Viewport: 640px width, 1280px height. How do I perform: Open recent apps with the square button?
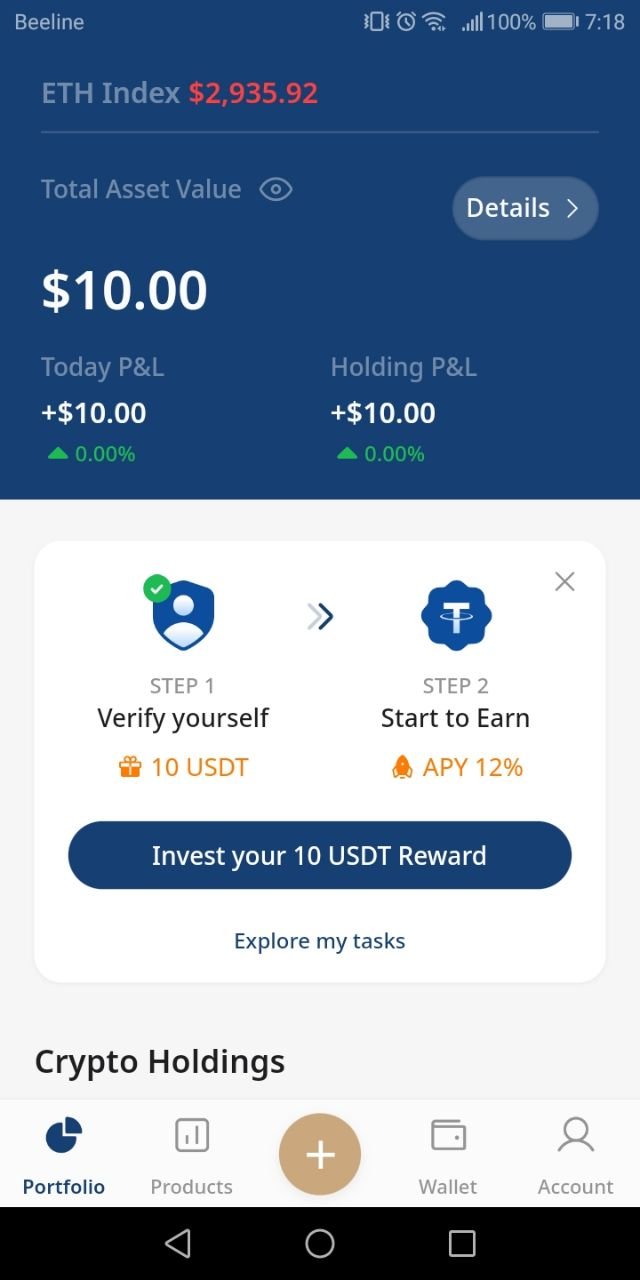[x=462, y=1243]
